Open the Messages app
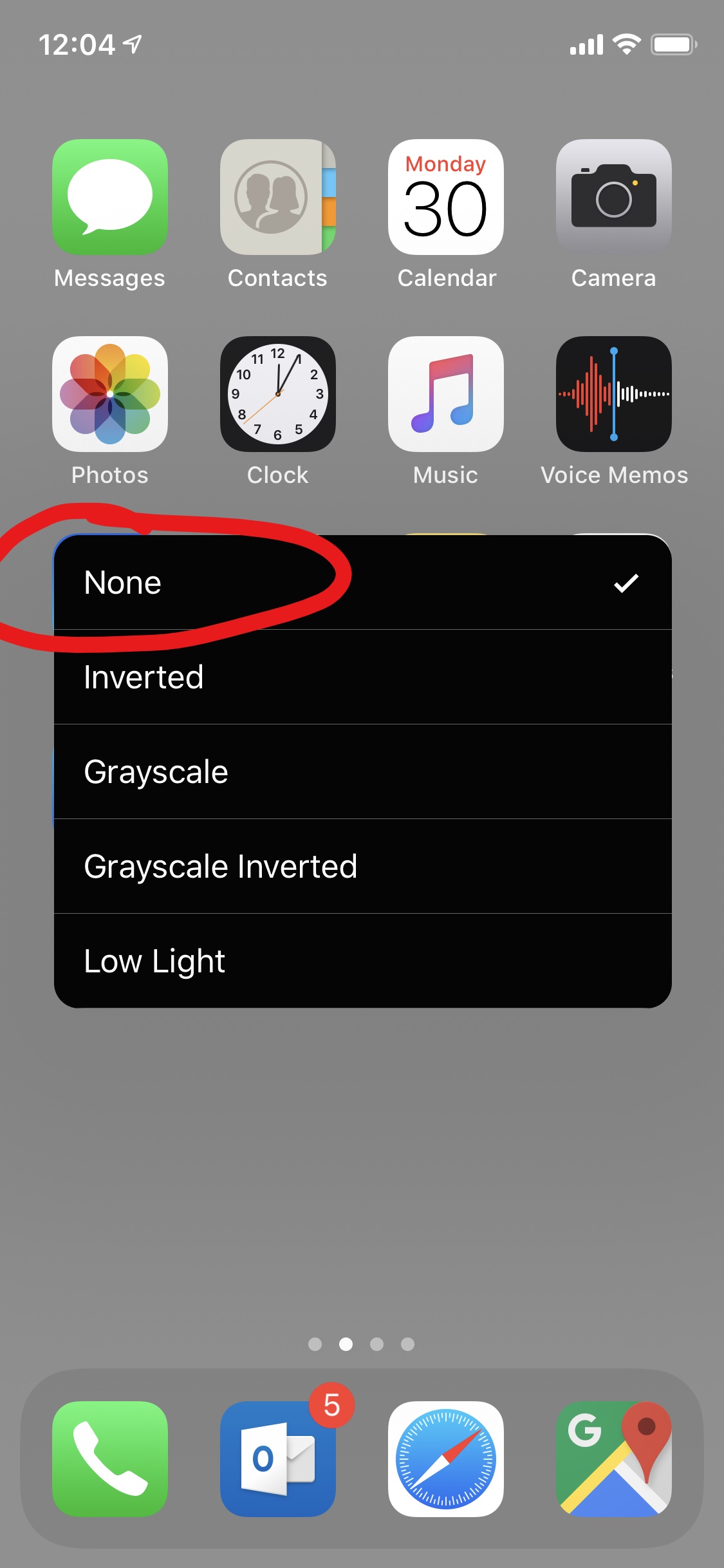Image resolution: width=724 pixels, height=1568 pixels. pyautogui.click(x=110, y=197)
